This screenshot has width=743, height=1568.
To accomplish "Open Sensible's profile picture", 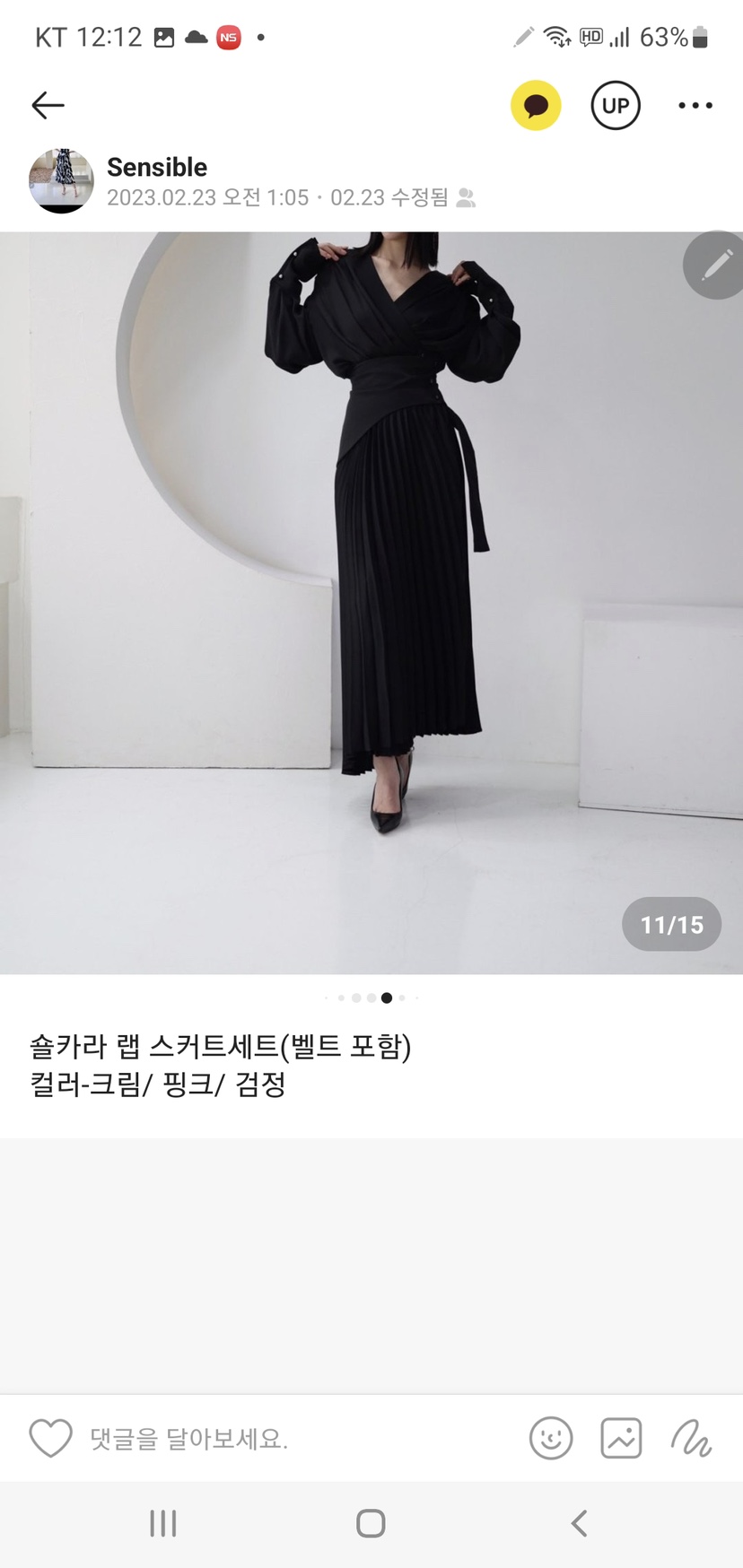I will (x=61, y=181).
